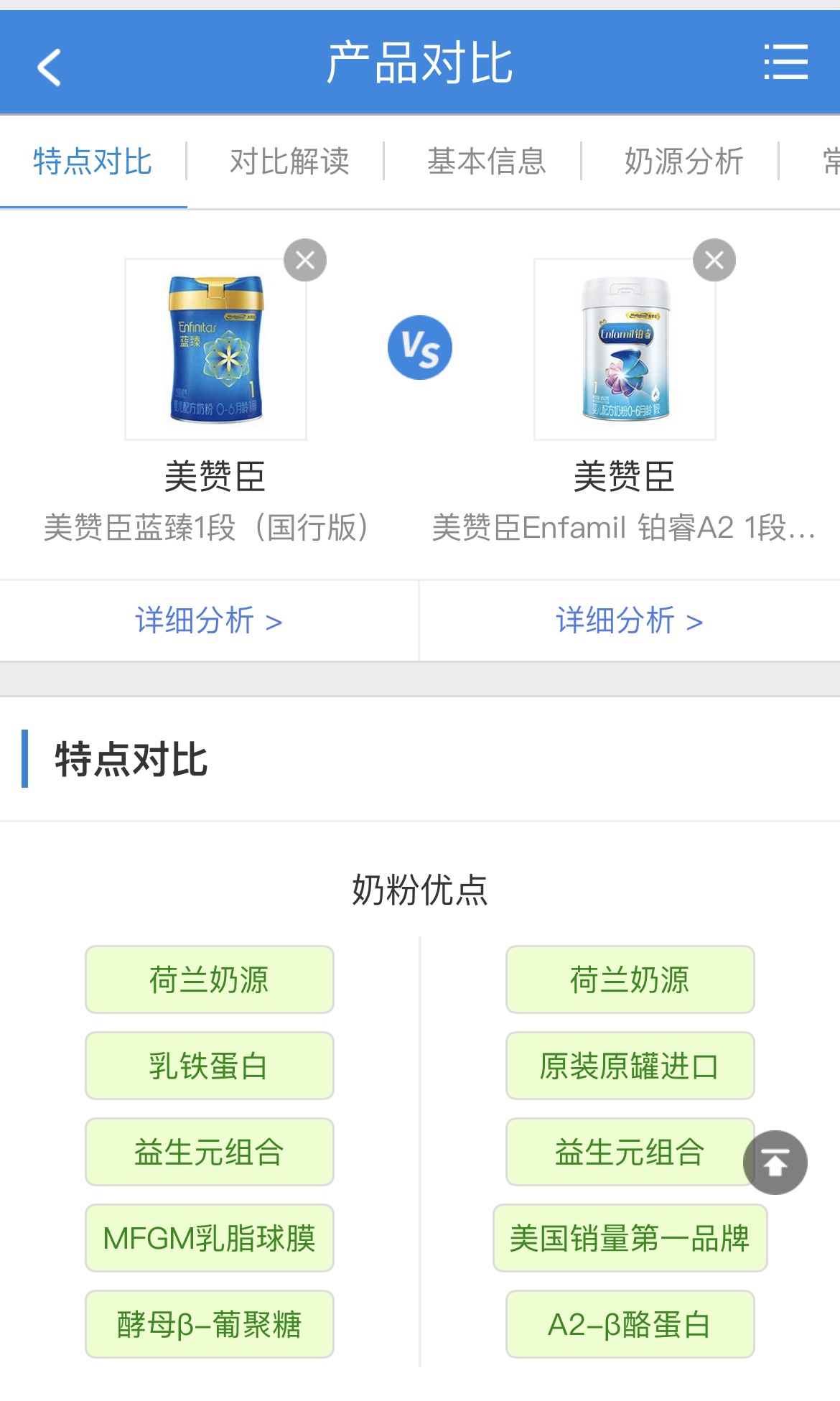Switch to the 基本信息 tab
This screenshot has width=840, height=1401.
pos(487,162)
